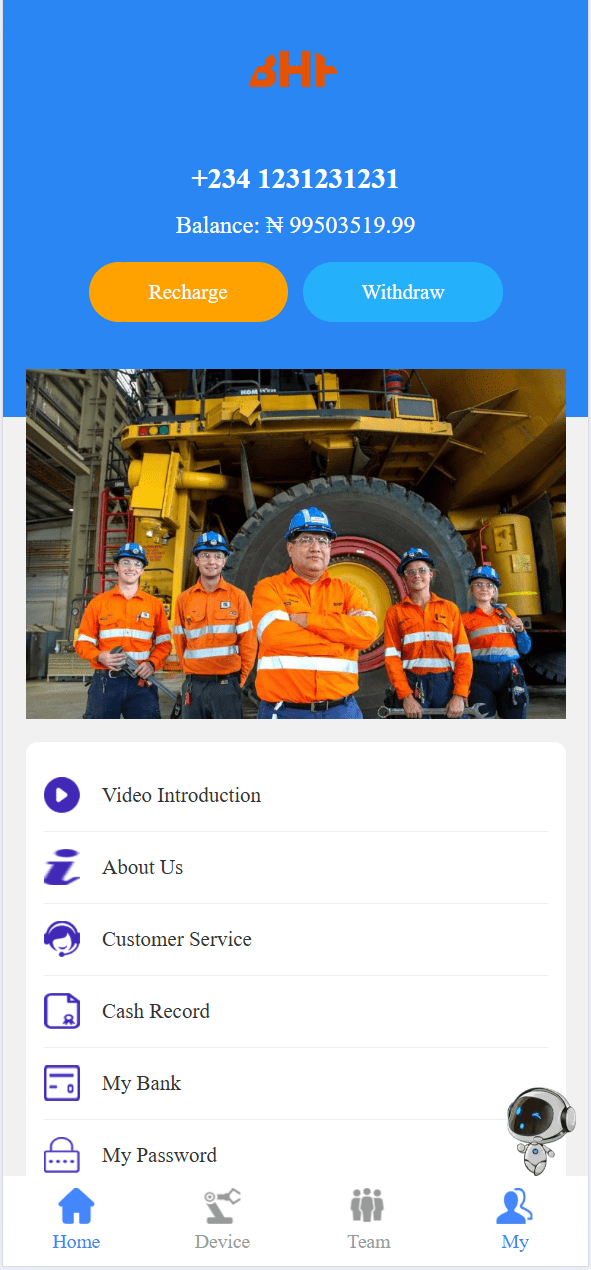The width and height of the screenshot is (591, 1270).
Task: Tap the floating robot assistant icon
Action: (540, 1131)
